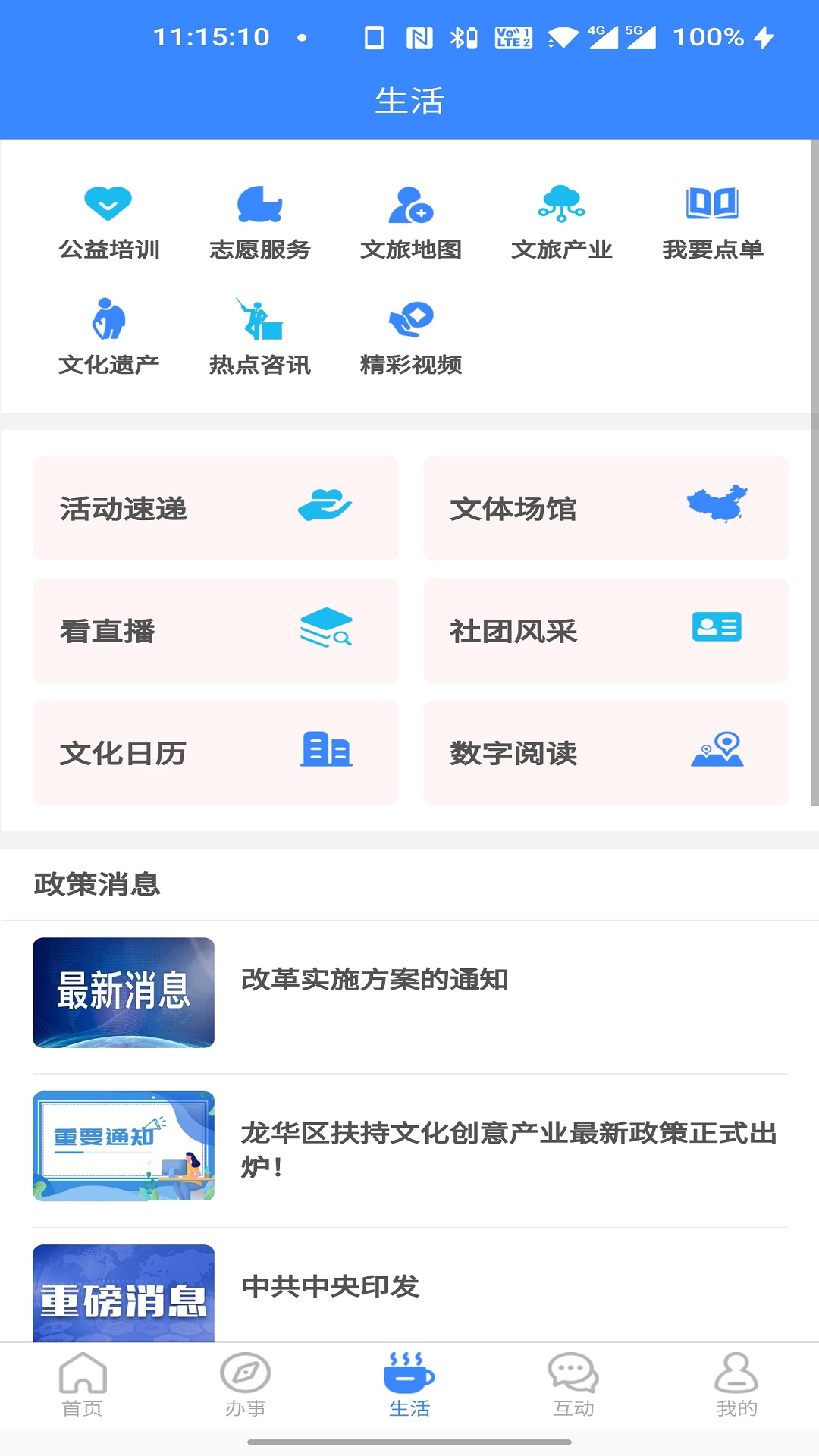
Task: Open the 改革实施方案的通知 news link
Action: [377, 979]
